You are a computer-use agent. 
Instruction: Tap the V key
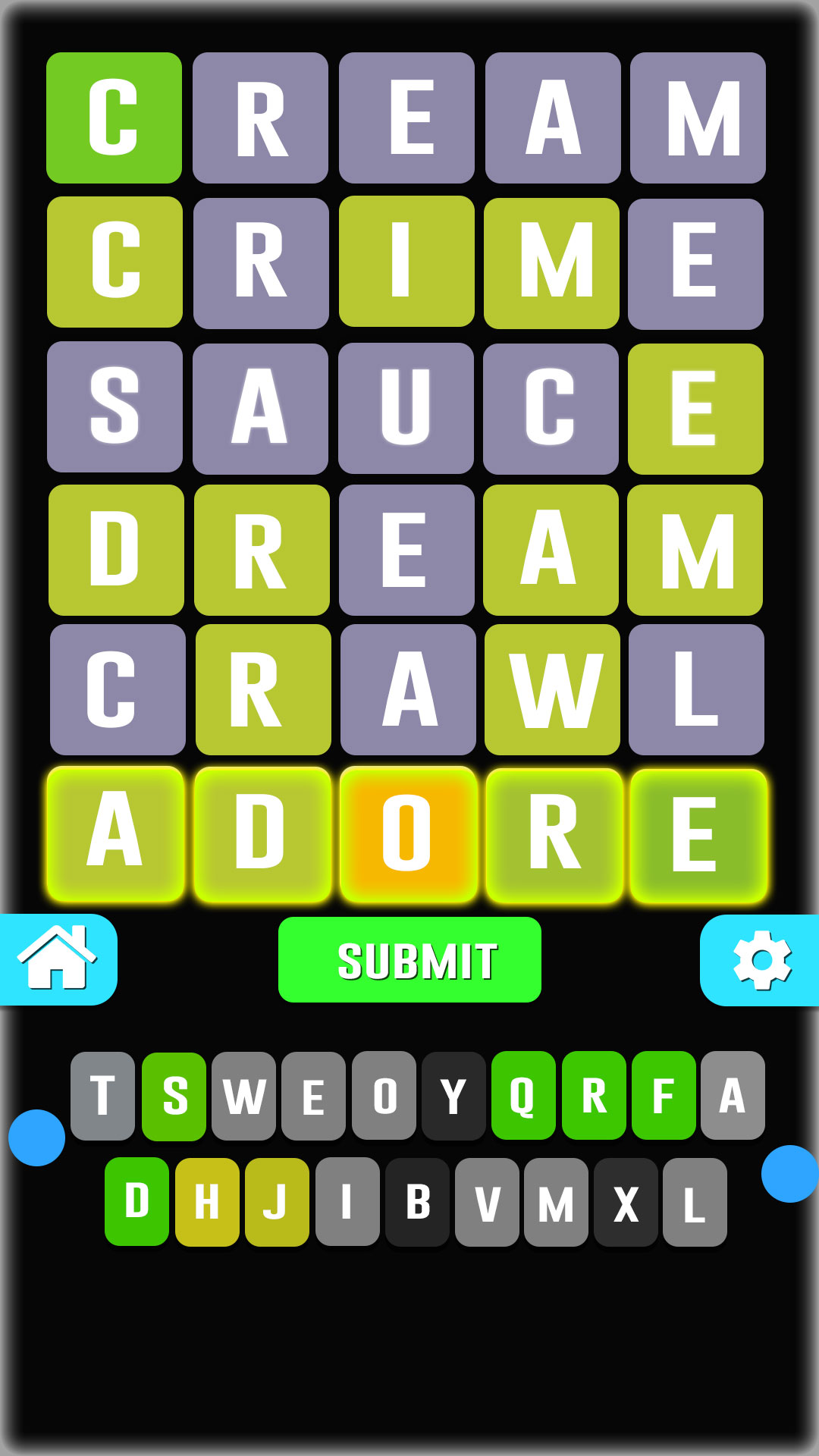point(487,1202)
